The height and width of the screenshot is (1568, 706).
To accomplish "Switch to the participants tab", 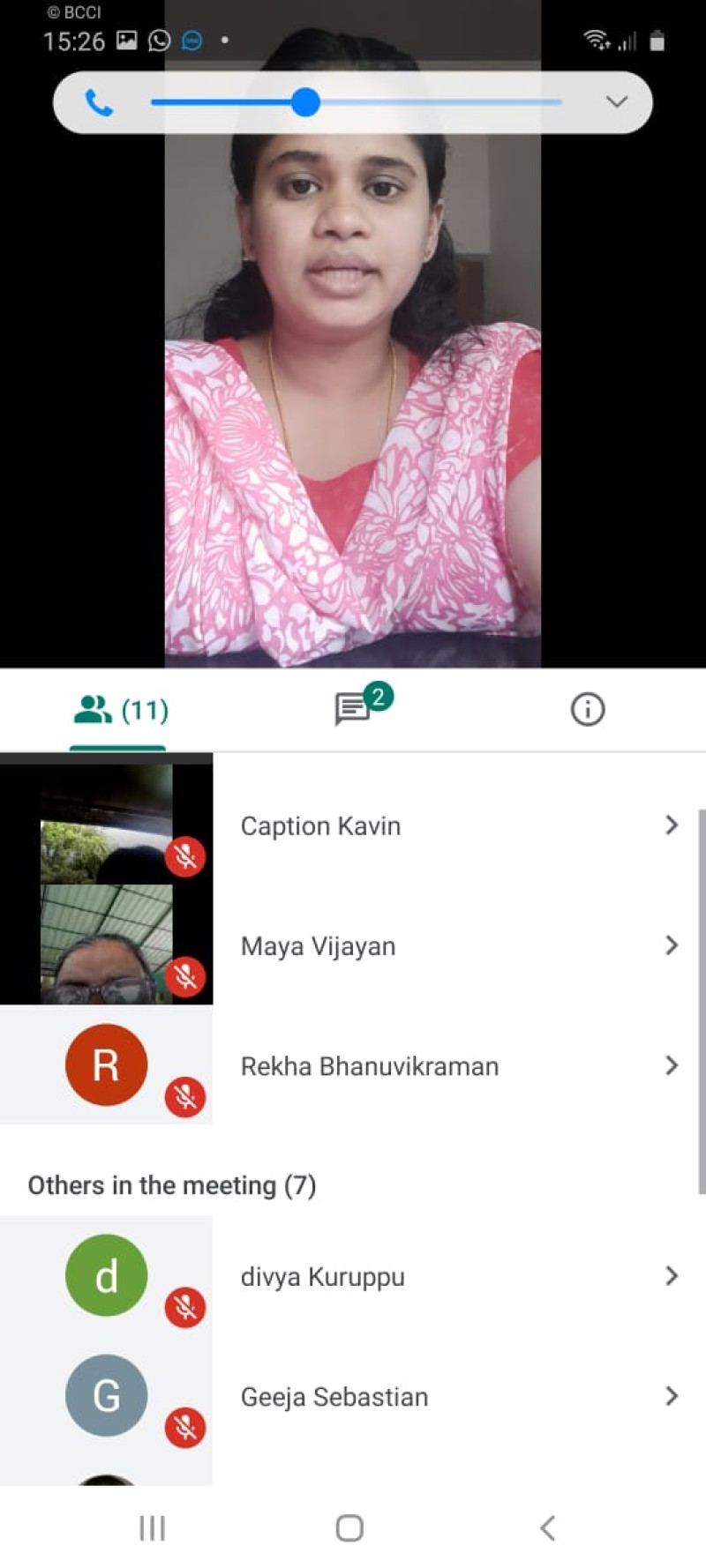I will 119,710.
